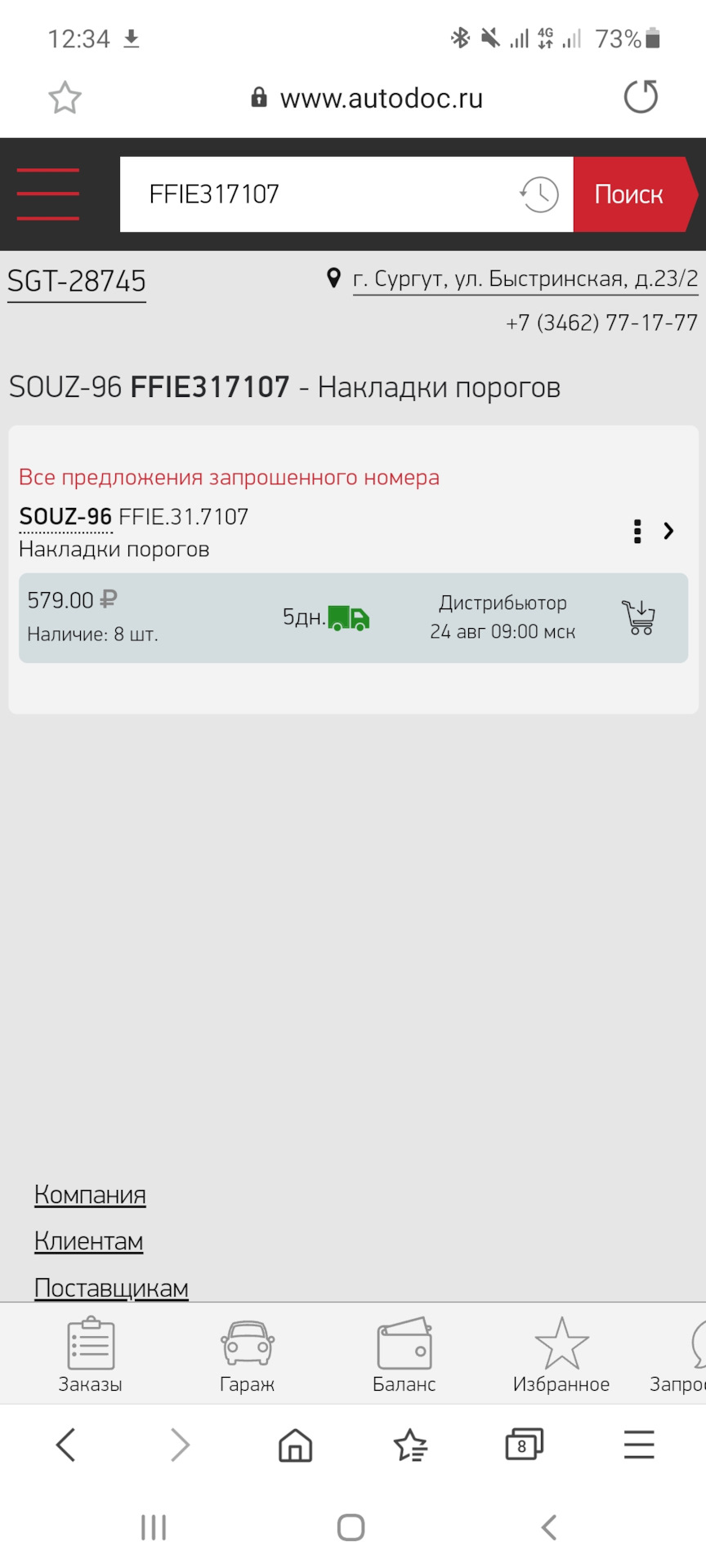The image size is (706, 1568).
Task: Open the SGT-28745 account link
Action: [77, 282]
